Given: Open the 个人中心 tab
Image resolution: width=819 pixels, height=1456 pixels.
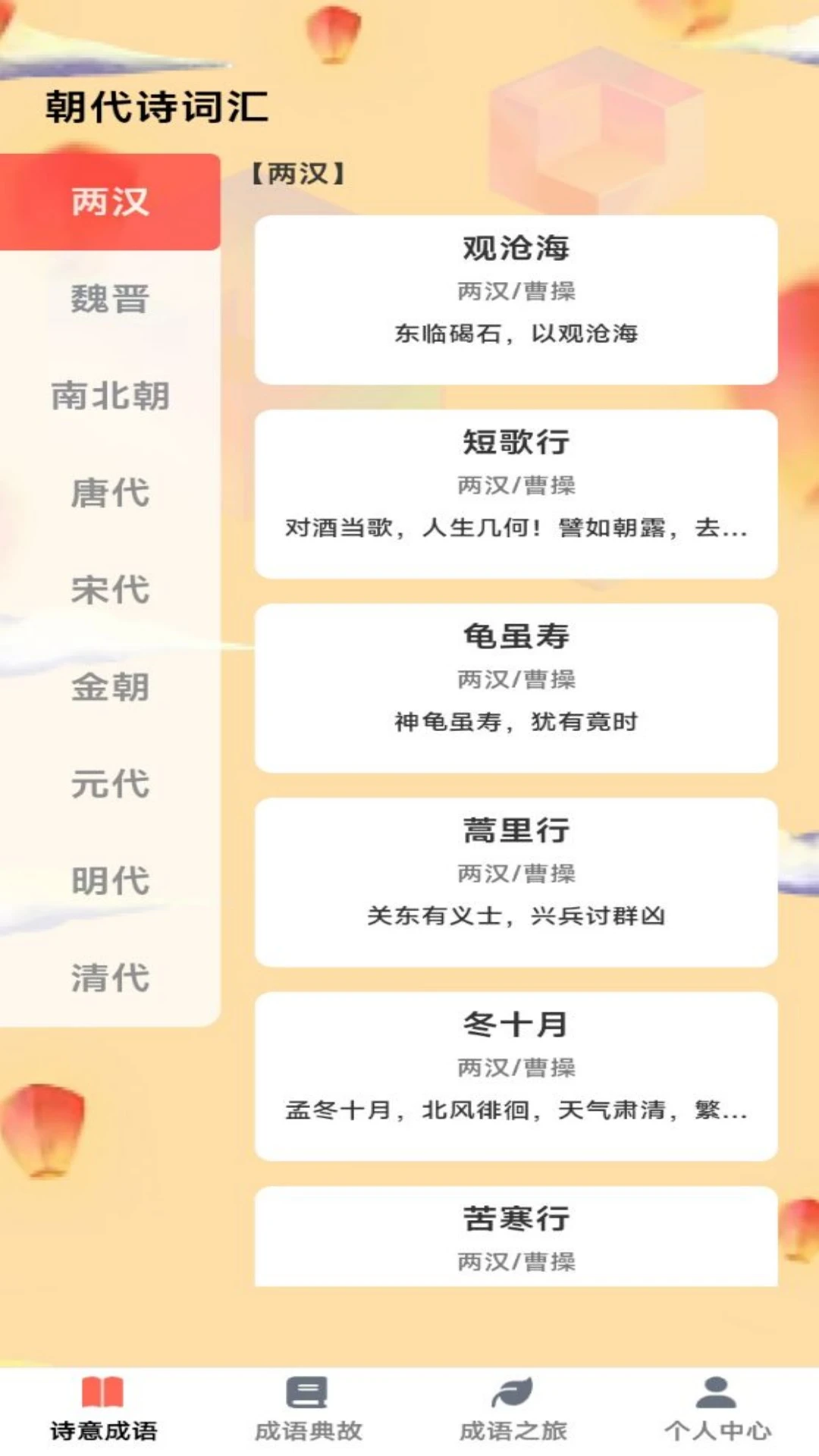Looking at the screenshot, I should (x=717, y=1409).
